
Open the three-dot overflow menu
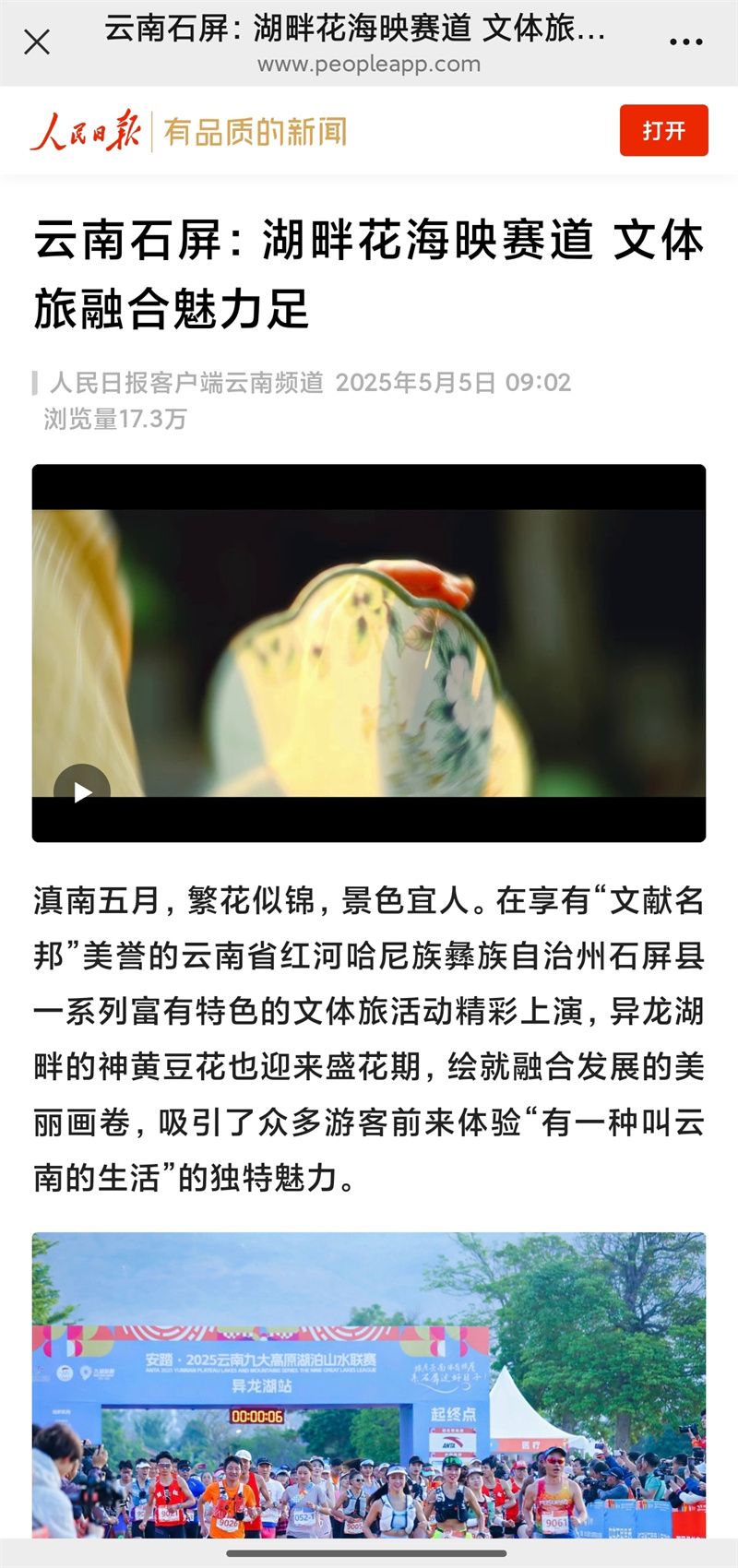click(686, 42)
